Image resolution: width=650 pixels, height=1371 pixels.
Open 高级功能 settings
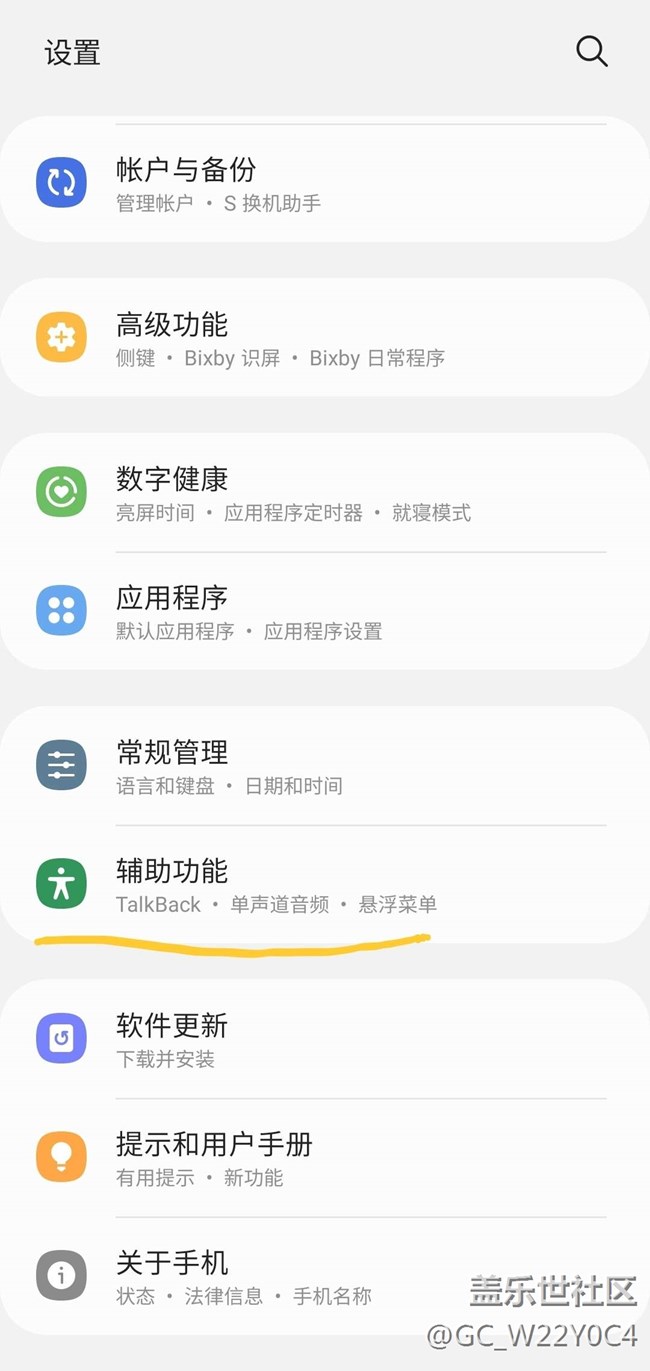tap(325, 339)
